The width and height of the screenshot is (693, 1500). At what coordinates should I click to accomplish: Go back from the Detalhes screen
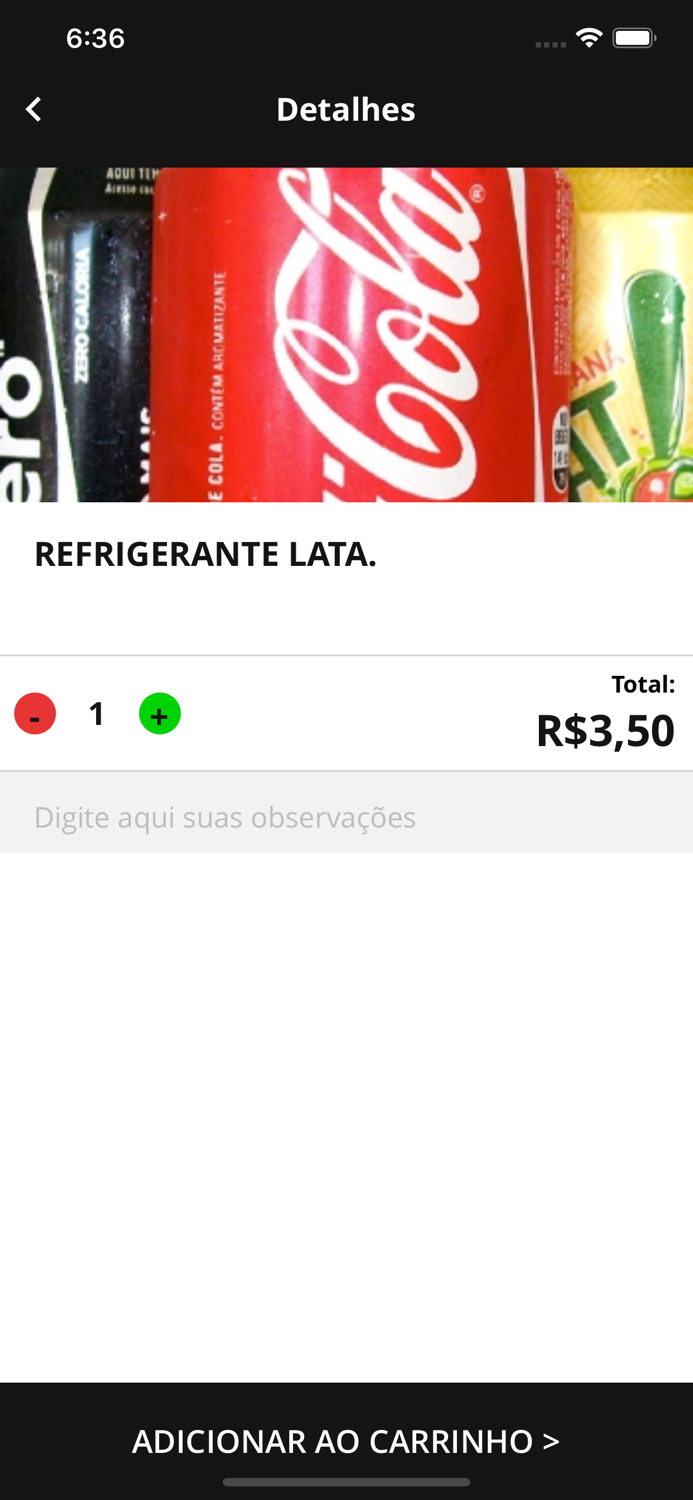(34, 109)
